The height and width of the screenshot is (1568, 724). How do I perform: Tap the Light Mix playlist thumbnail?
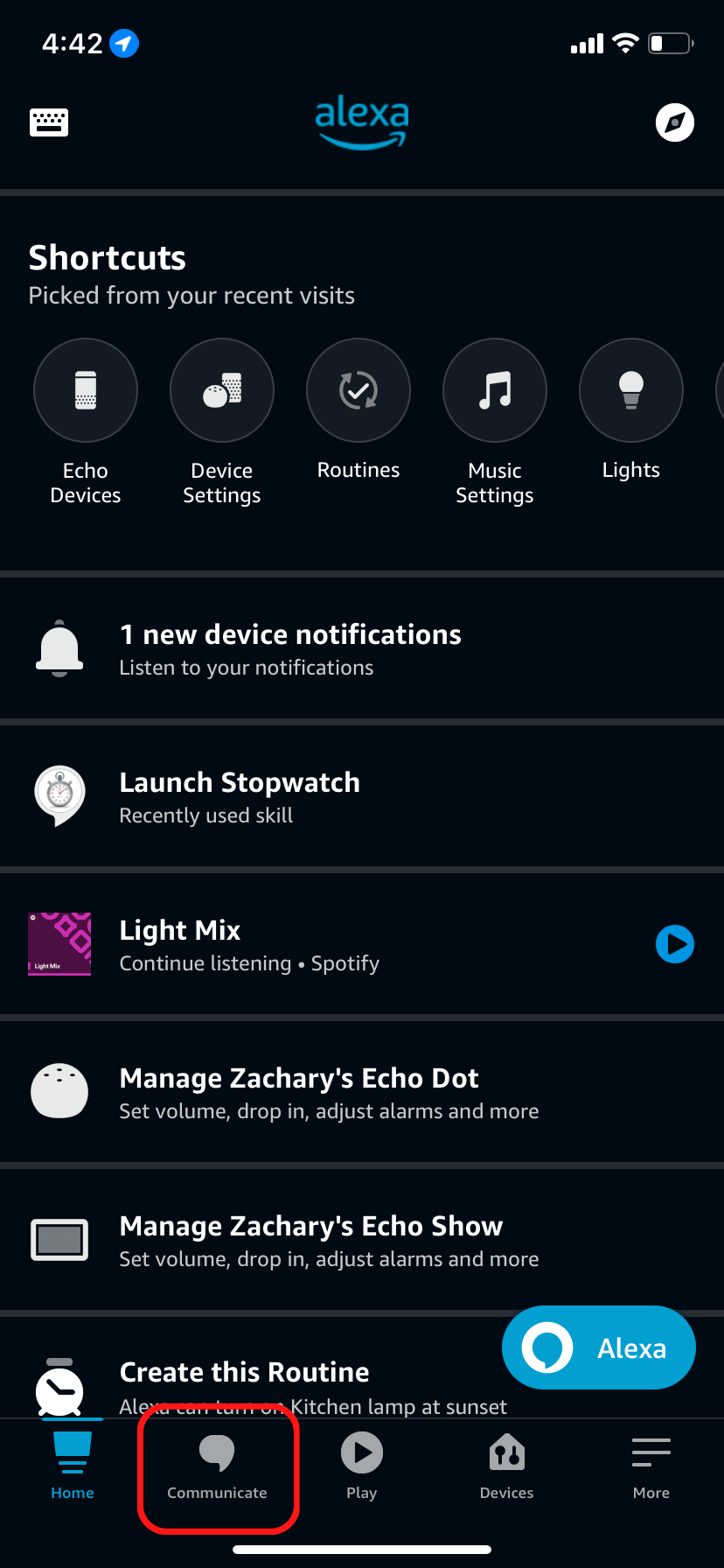pos(59,944)
